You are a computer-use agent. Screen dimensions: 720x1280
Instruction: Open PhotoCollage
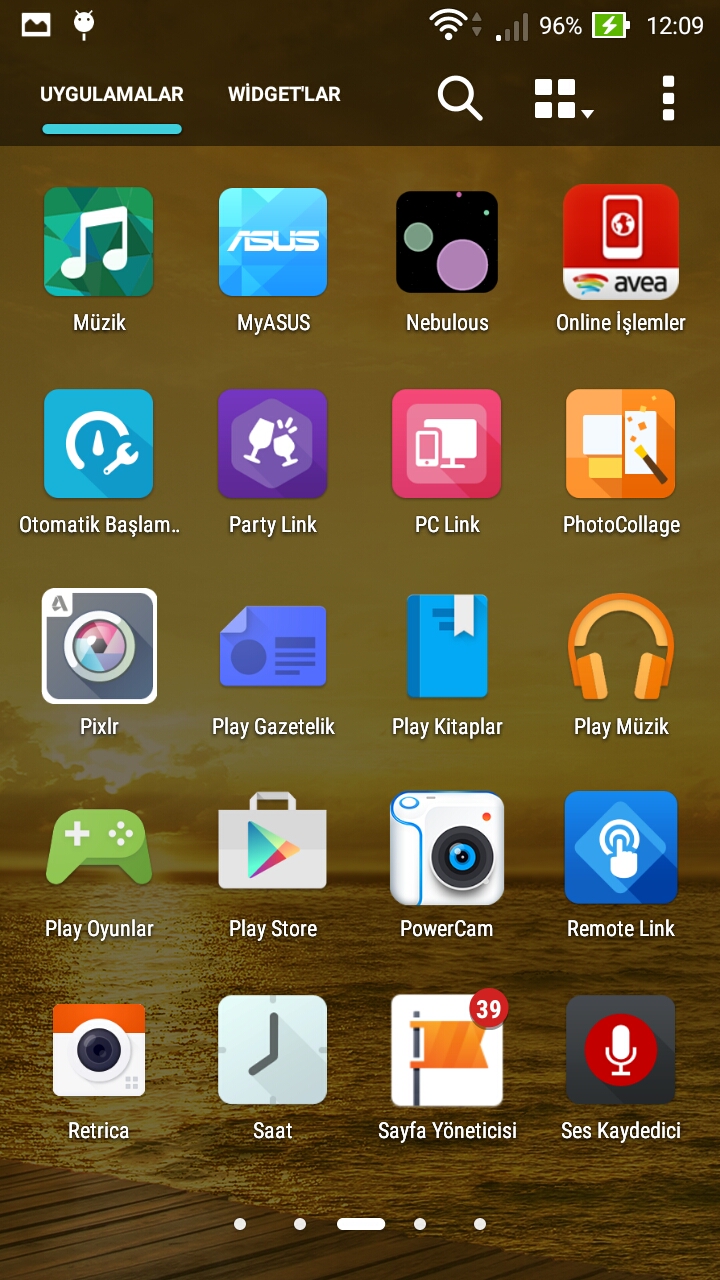(x=621, y=445)
